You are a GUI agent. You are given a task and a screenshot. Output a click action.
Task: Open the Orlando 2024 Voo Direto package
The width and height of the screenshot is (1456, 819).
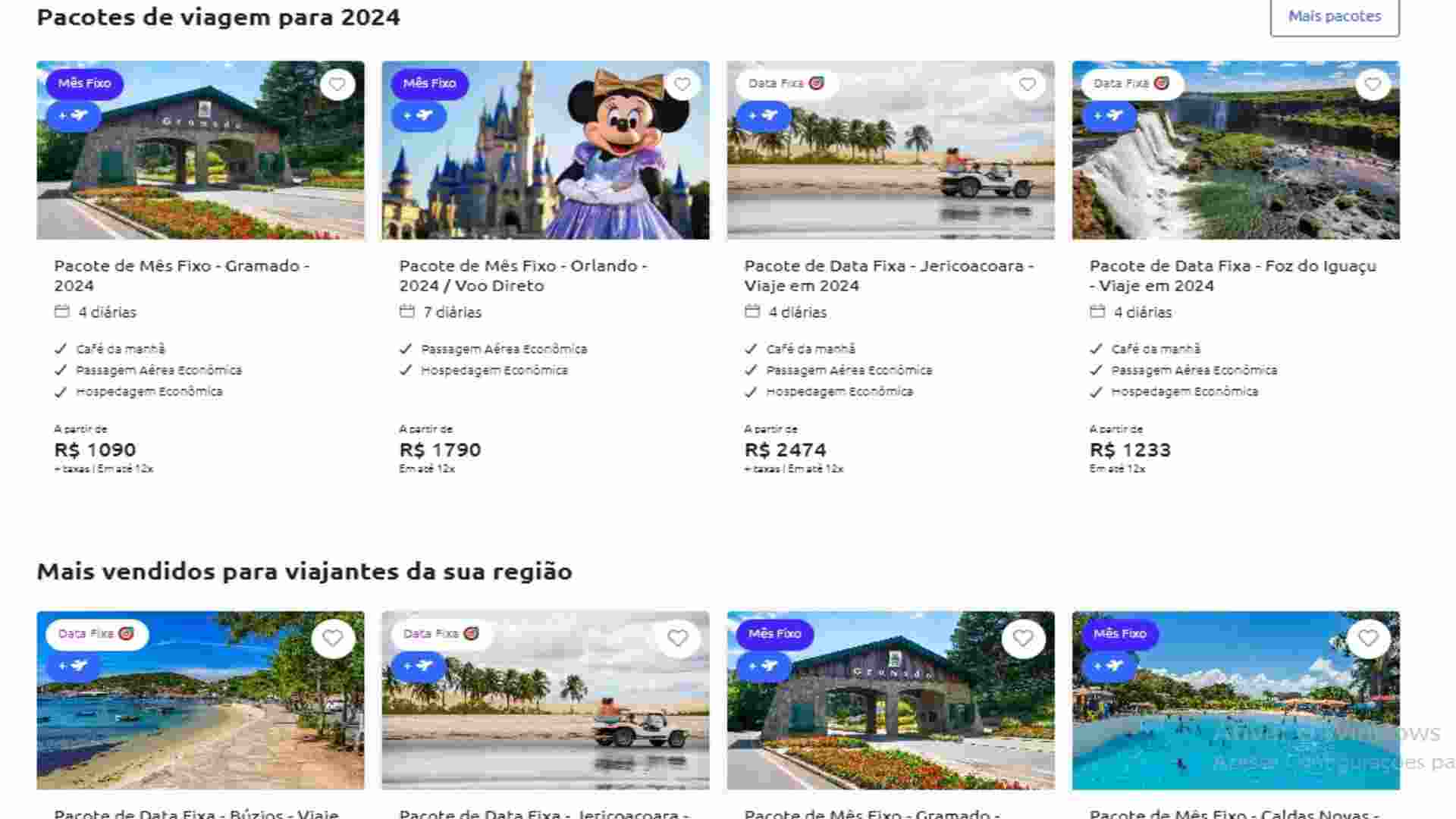point(522,275)
